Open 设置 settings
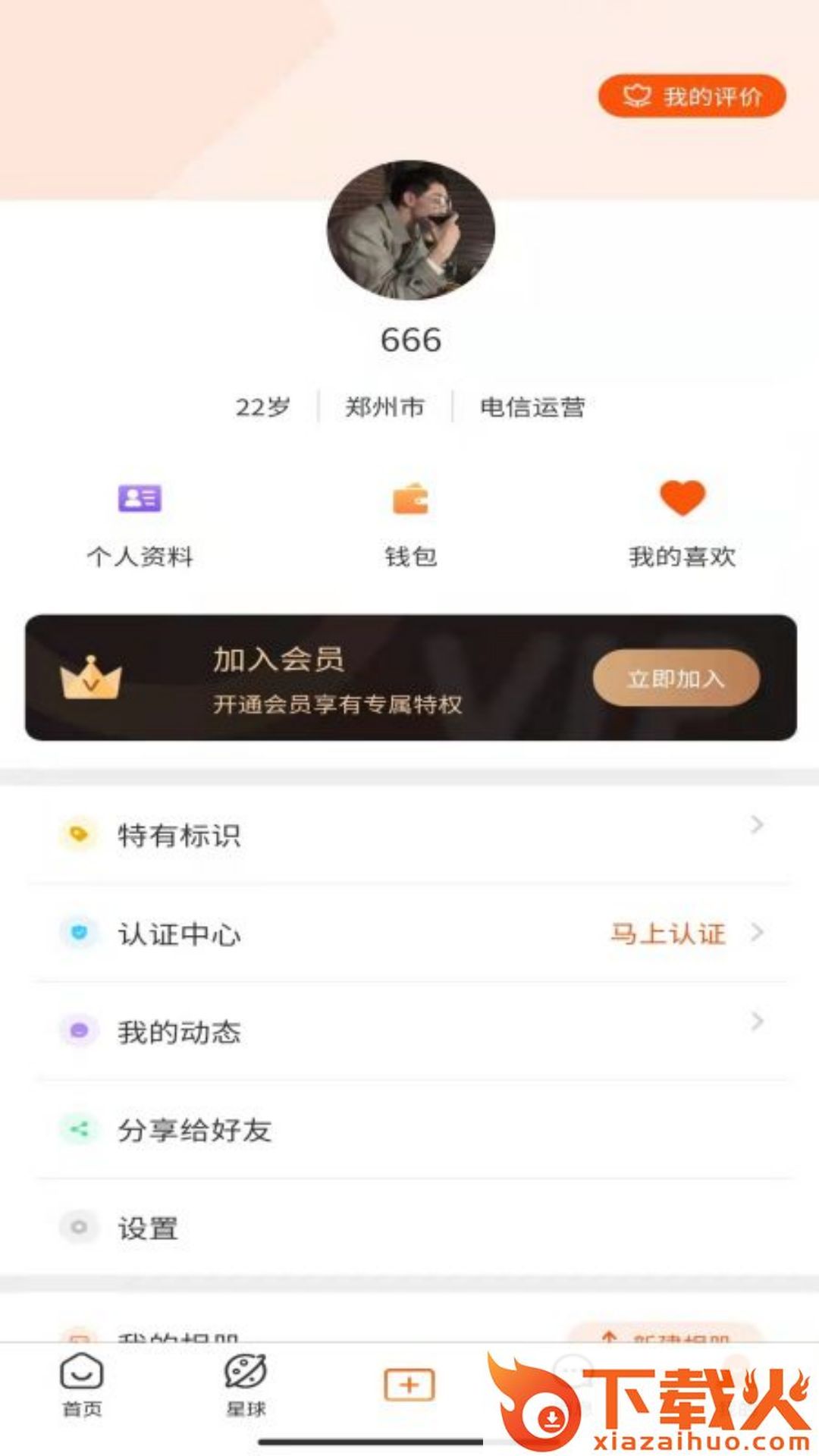Image resolution: width=819 pixels, height=1456 pixels. coord(409,1228)
